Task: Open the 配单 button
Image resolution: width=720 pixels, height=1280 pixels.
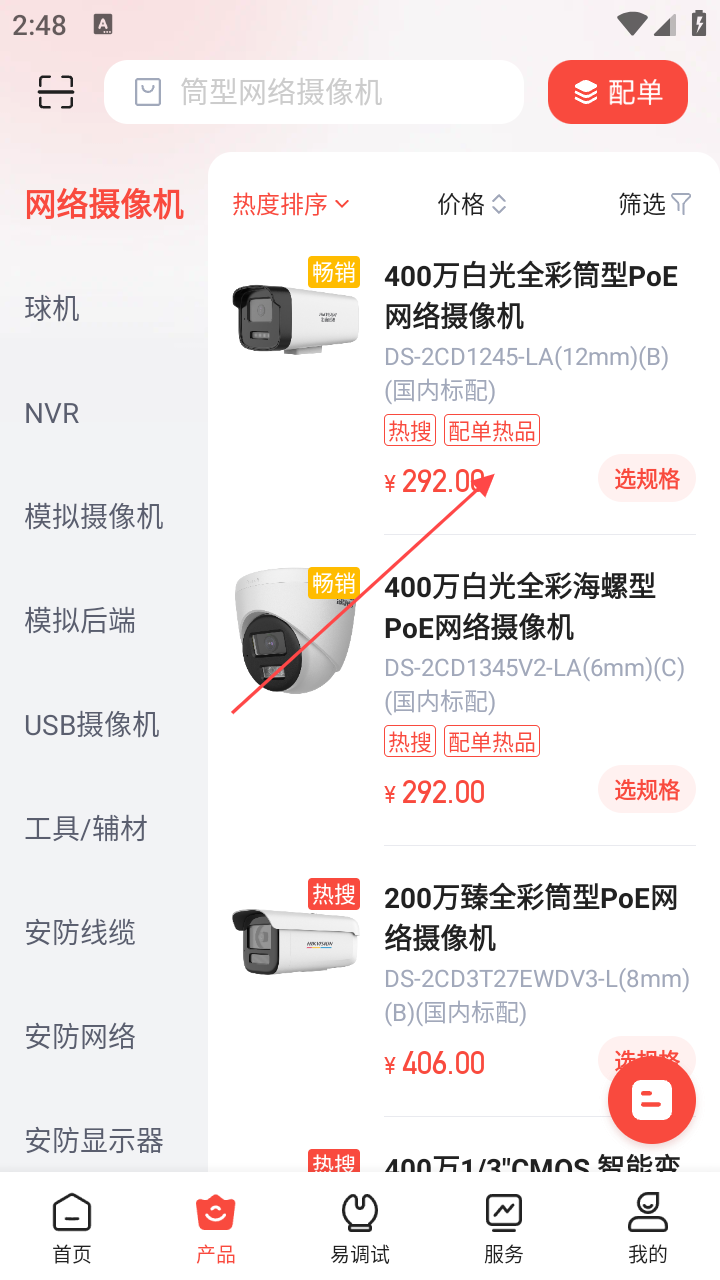Action: [x=617, y=92]
